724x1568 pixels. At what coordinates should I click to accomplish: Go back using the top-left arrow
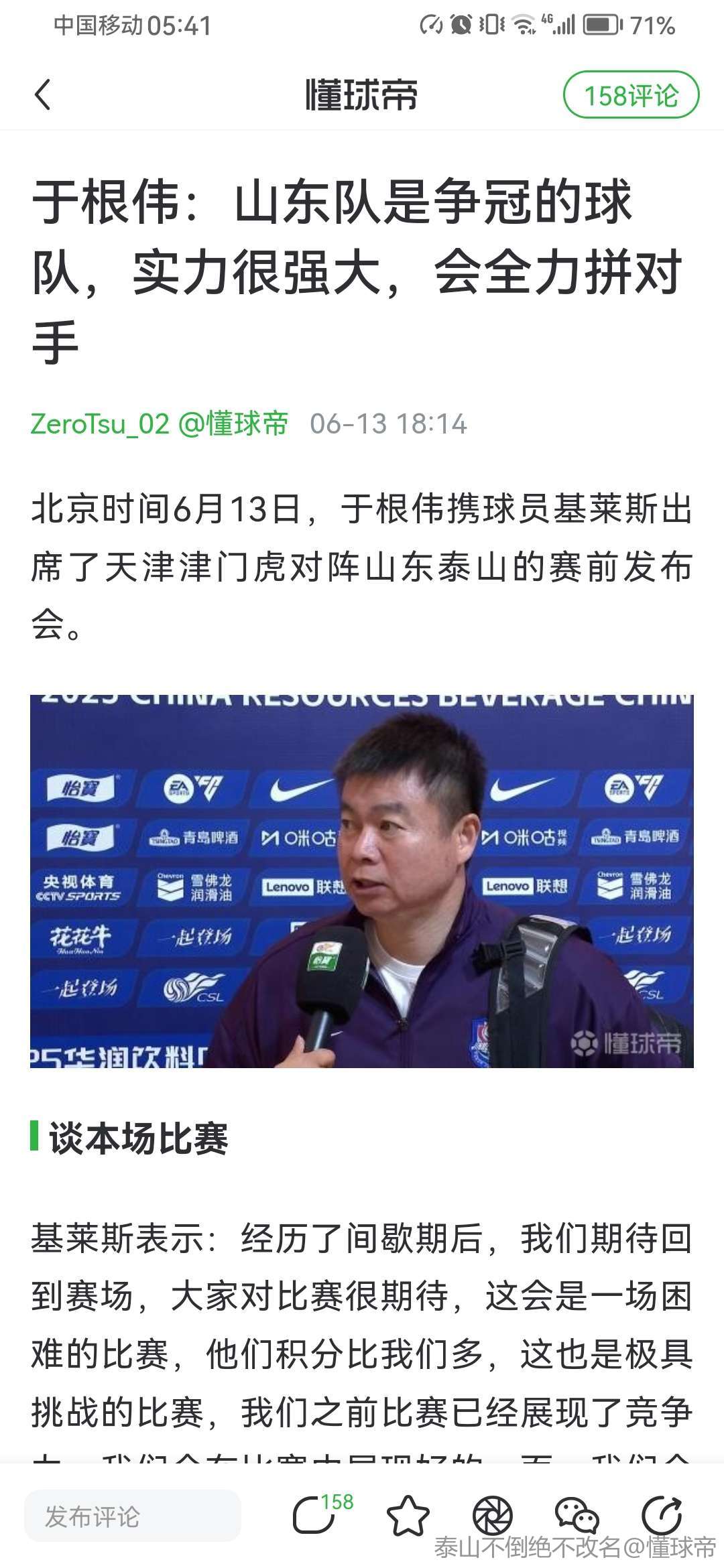pos(43,94)
